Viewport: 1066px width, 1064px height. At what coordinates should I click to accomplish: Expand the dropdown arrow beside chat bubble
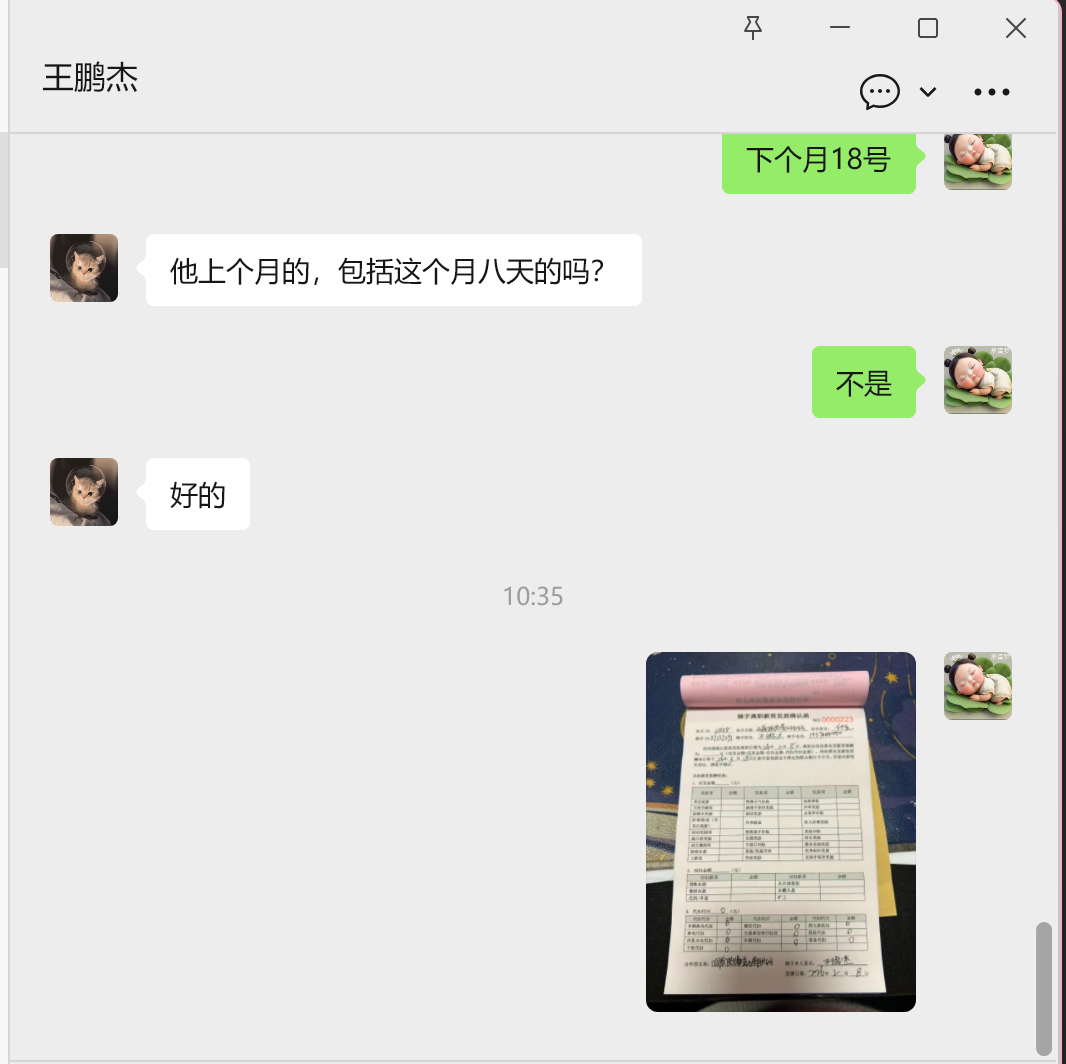[x=928, y=92]
